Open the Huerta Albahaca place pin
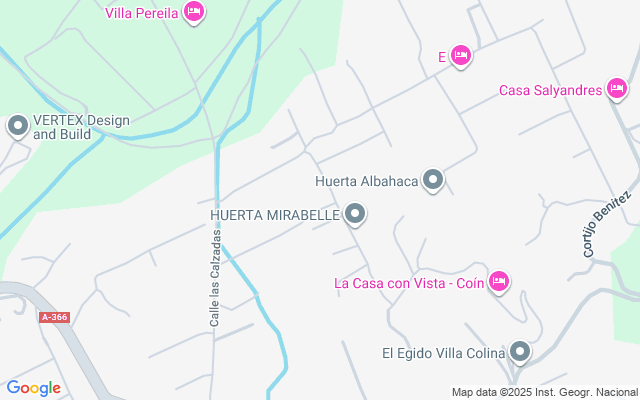 (433, 180)
